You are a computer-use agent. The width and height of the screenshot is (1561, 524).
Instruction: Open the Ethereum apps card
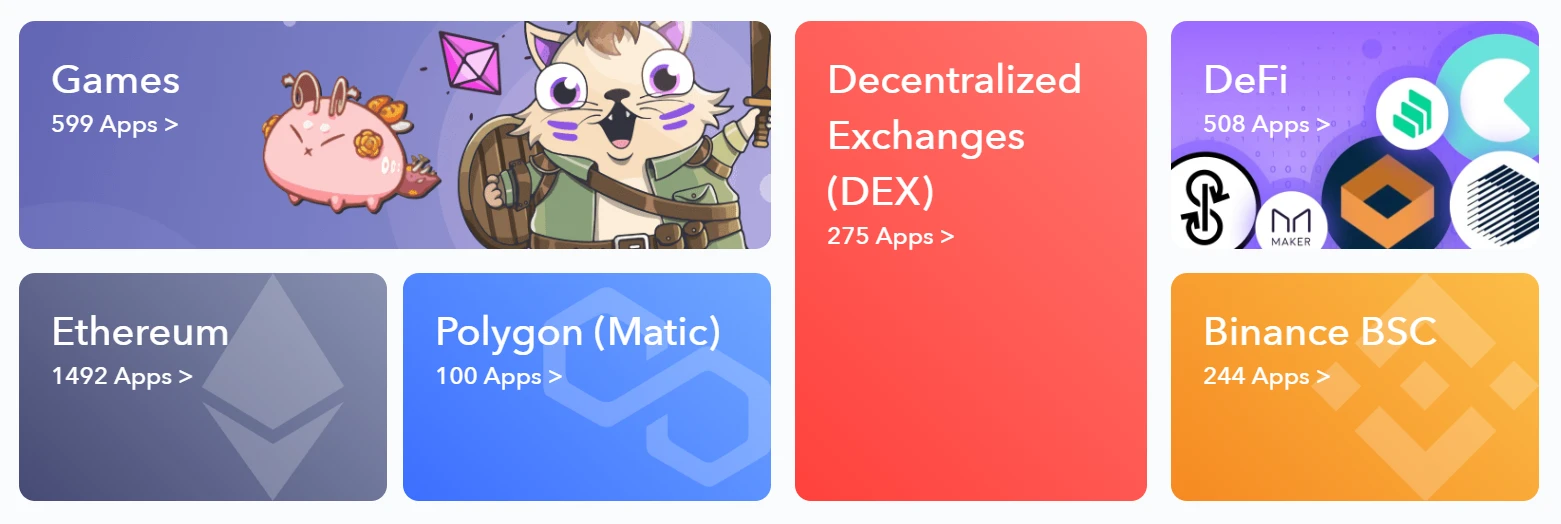point(202,387)
